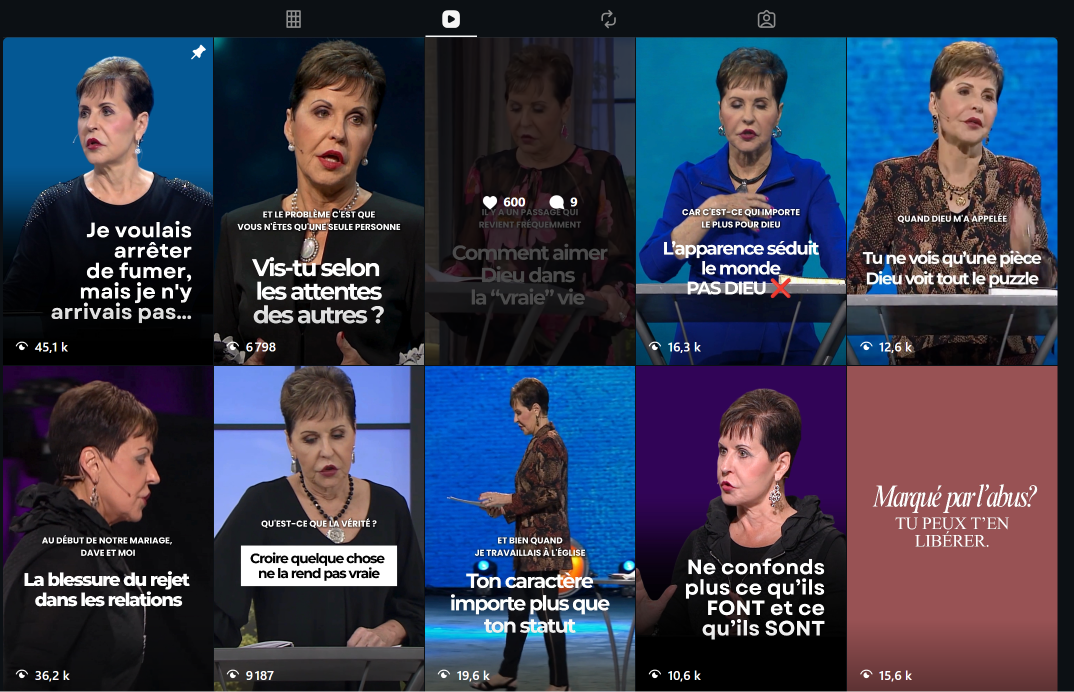Watch reel "Ton caractère importe plus que ton statut"

coord(530,528)
